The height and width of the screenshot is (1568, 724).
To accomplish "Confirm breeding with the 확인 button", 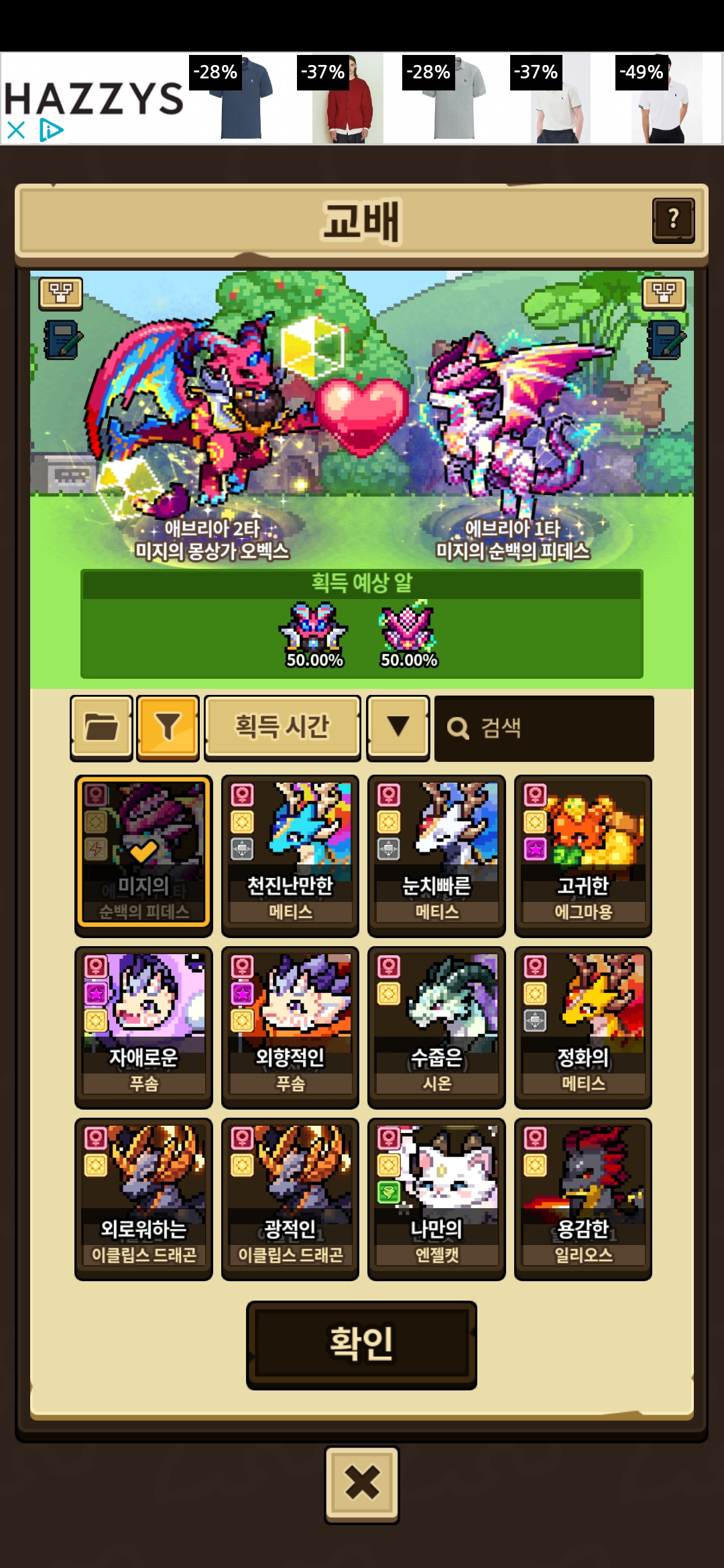I will point(361,1344).
